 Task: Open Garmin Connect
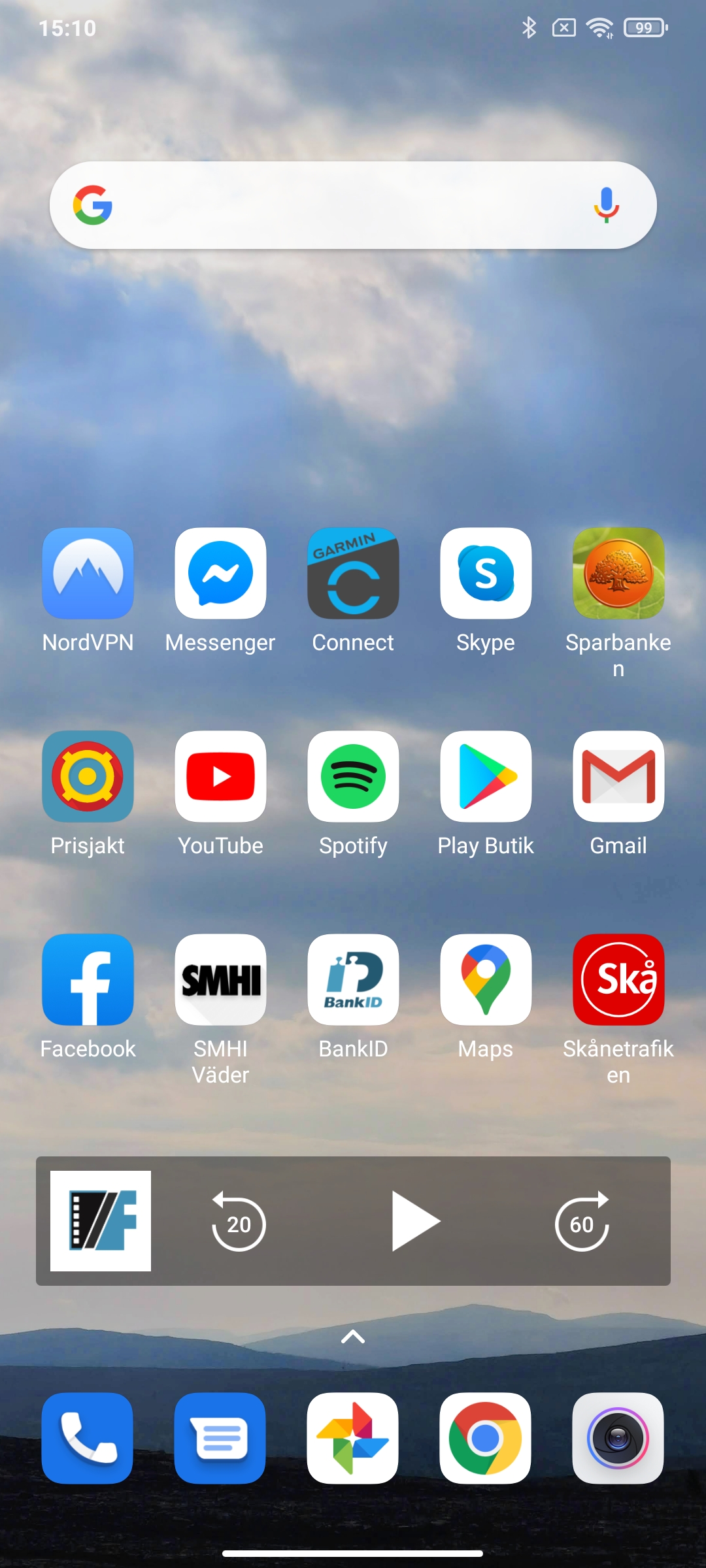click(353, 574)
